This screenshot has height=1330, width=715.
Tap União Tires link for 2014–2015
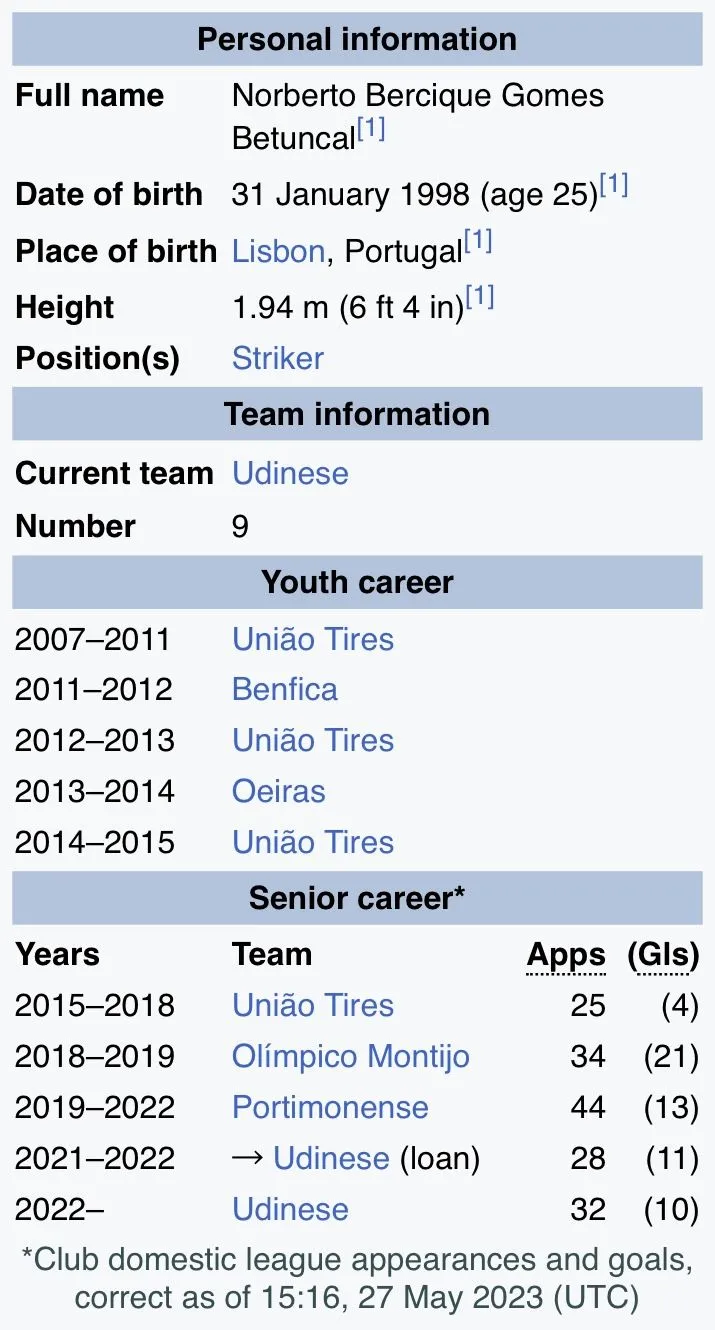313,843
